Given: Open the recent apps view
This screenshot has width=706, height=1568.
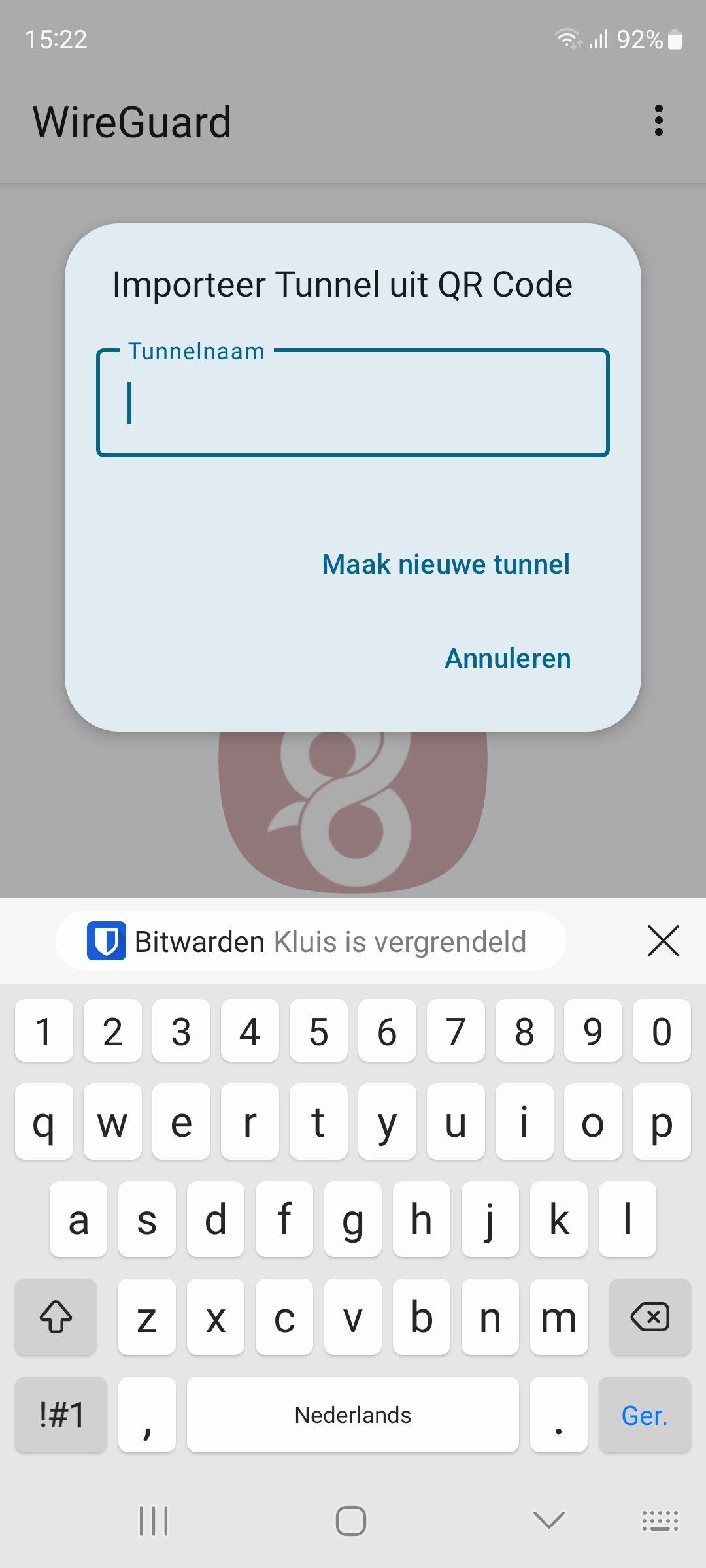Looking at the screenshot, I should (x=154, y=1520).
